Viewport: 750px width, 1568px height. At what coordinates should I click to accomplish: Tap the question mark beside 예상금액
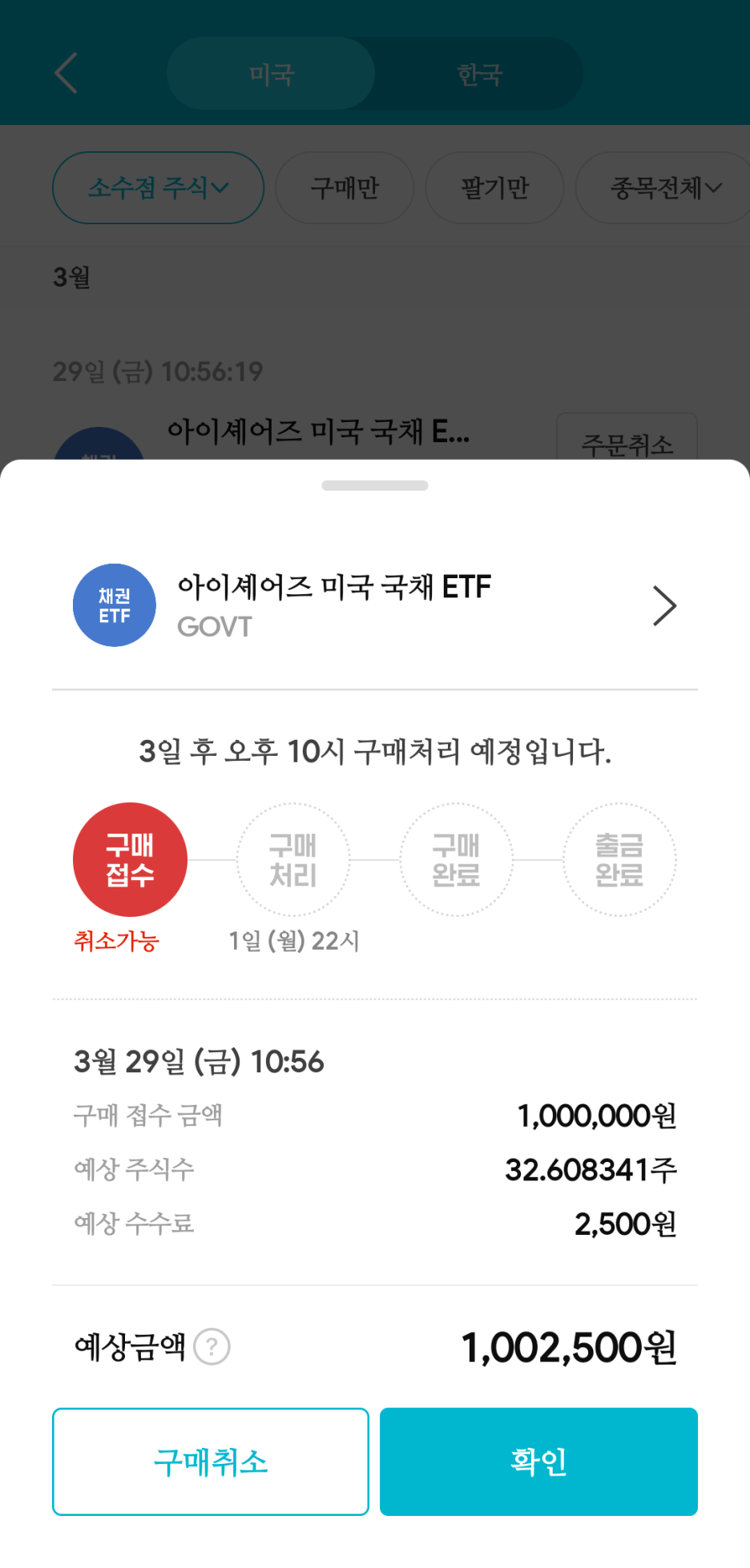click(212, 1347)
